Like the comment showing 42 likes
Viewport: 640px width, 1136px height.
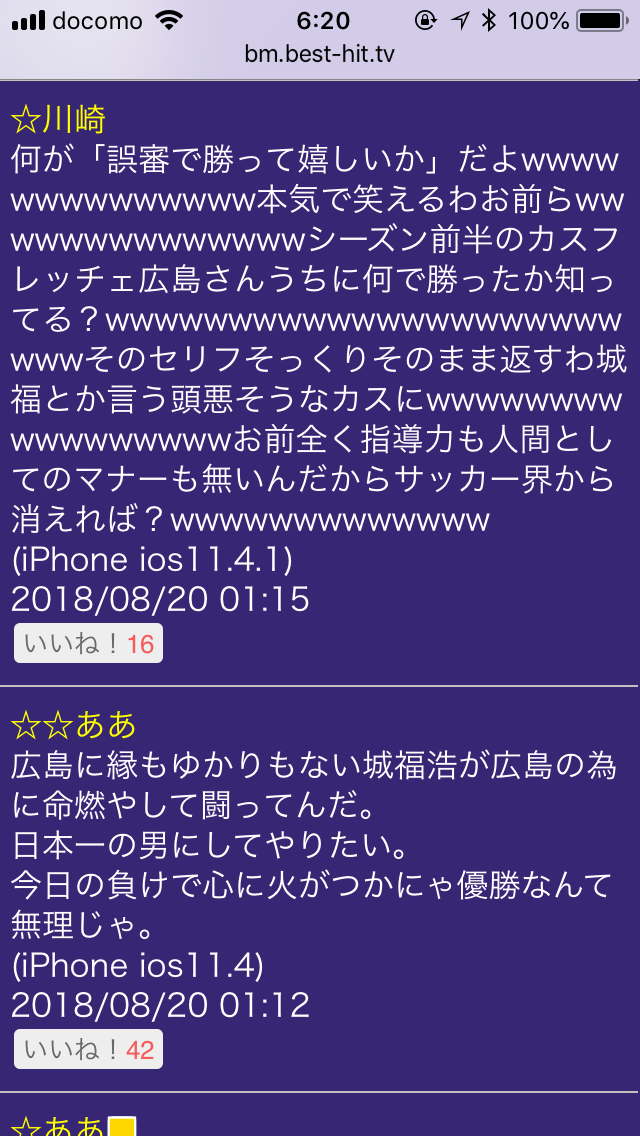88,1049
